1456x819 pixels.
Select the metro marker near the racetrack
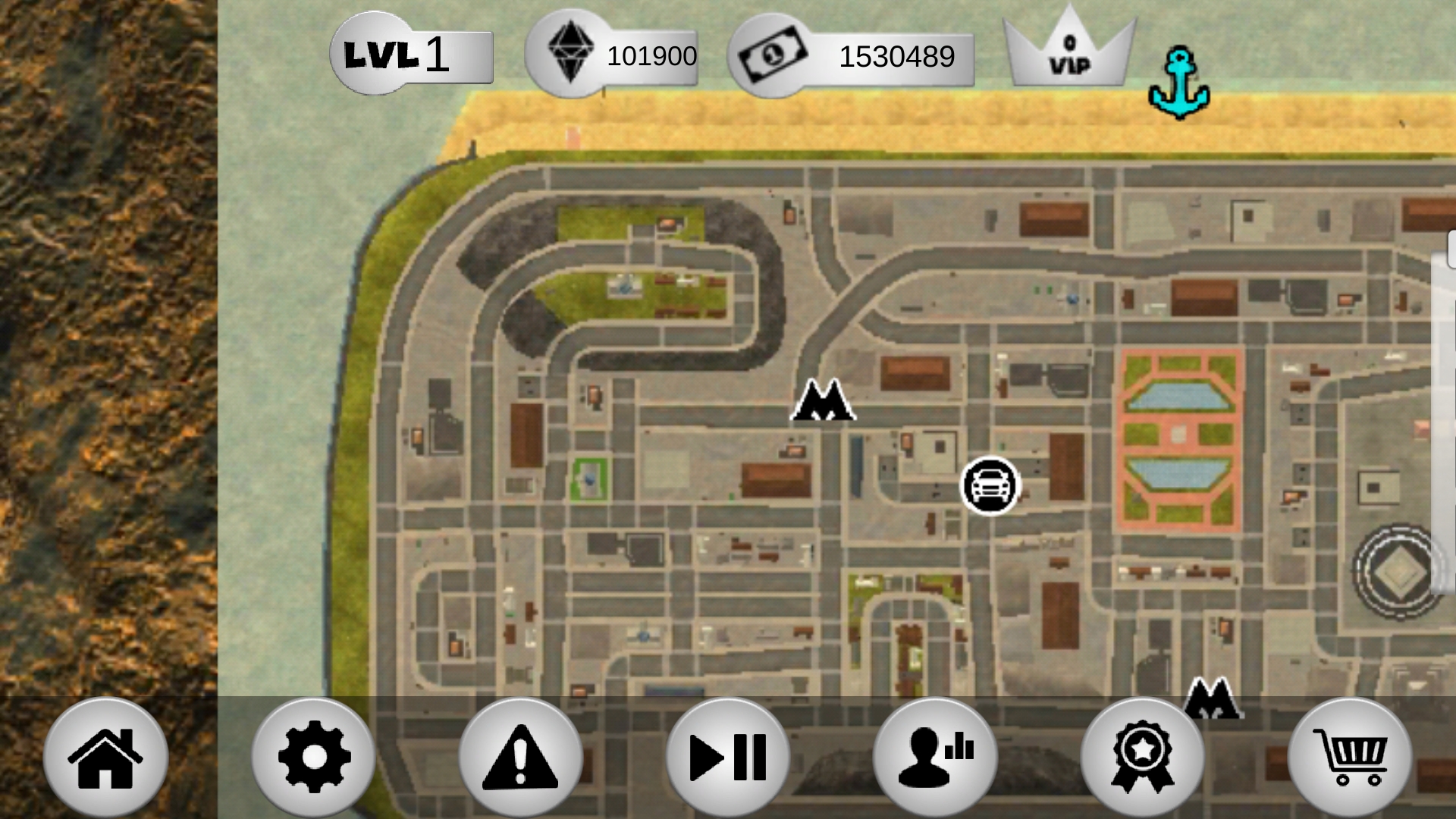tap(823, 400)
